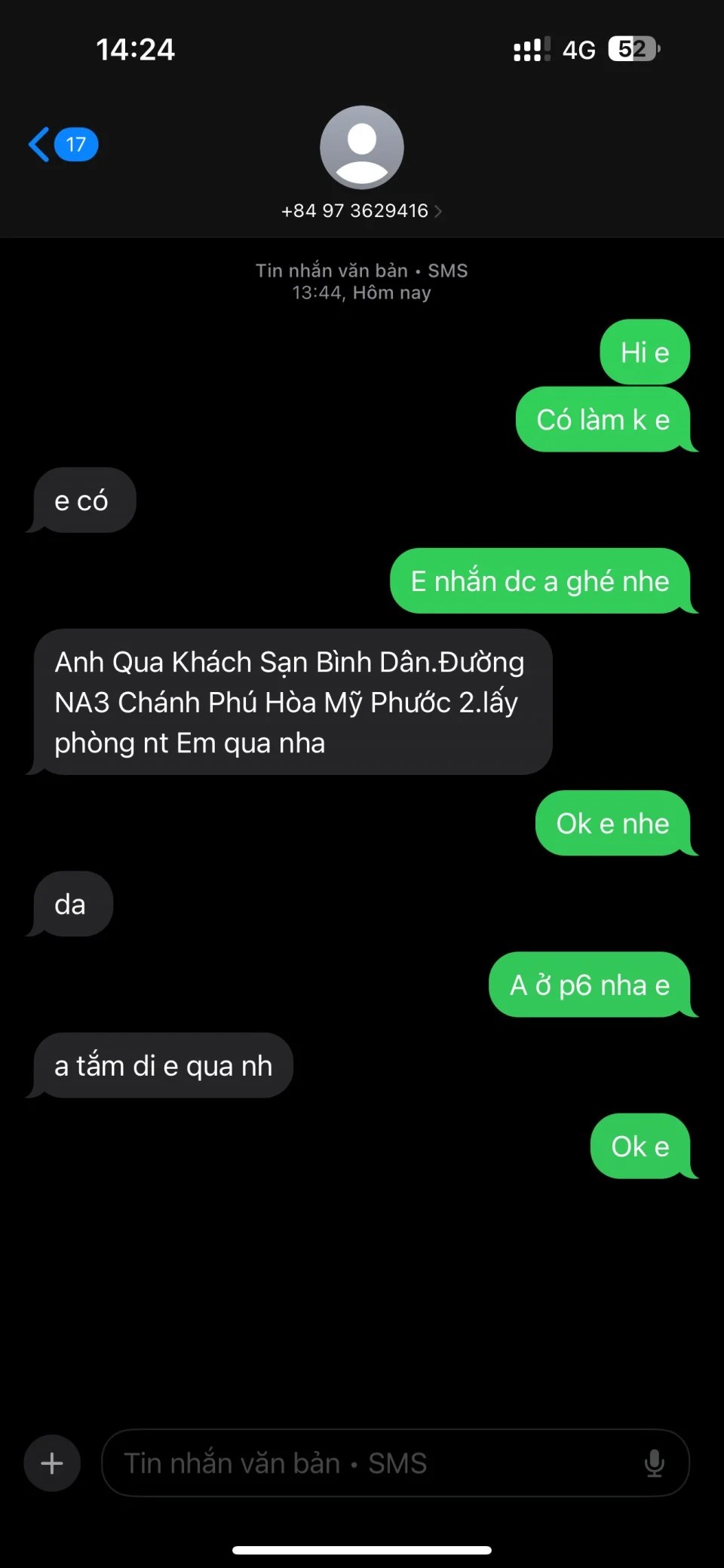
Task: Start voice dictation with the microphone icon
Action: pyautogui.click(x=654, y=1463)
